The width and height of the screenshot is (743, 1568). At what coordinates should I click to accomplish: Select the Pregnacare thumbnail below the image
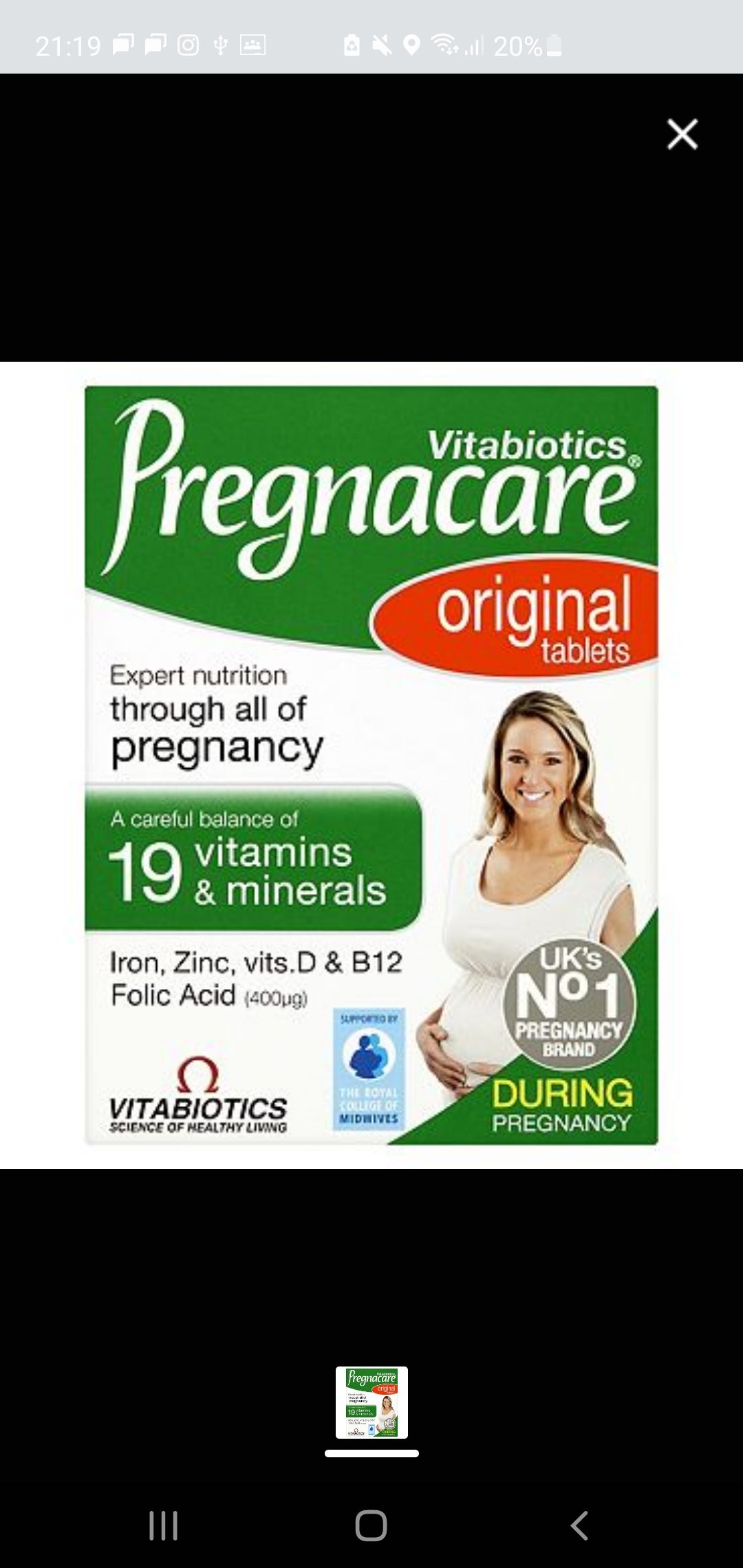tap(371, 1402)
